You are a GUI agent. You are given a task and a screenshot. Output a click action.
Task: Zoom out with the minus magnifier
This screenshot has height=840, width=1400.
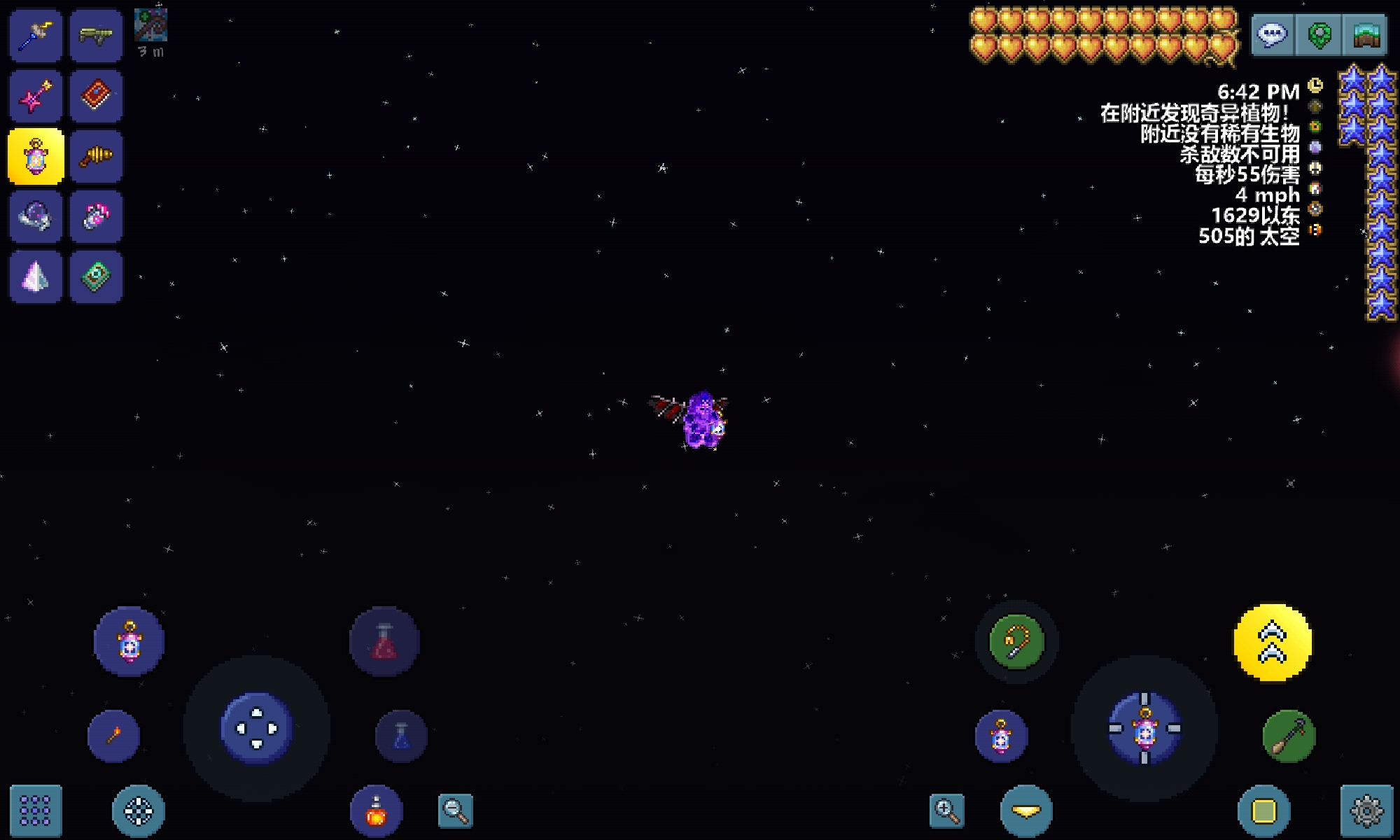(x=455, y=811)
